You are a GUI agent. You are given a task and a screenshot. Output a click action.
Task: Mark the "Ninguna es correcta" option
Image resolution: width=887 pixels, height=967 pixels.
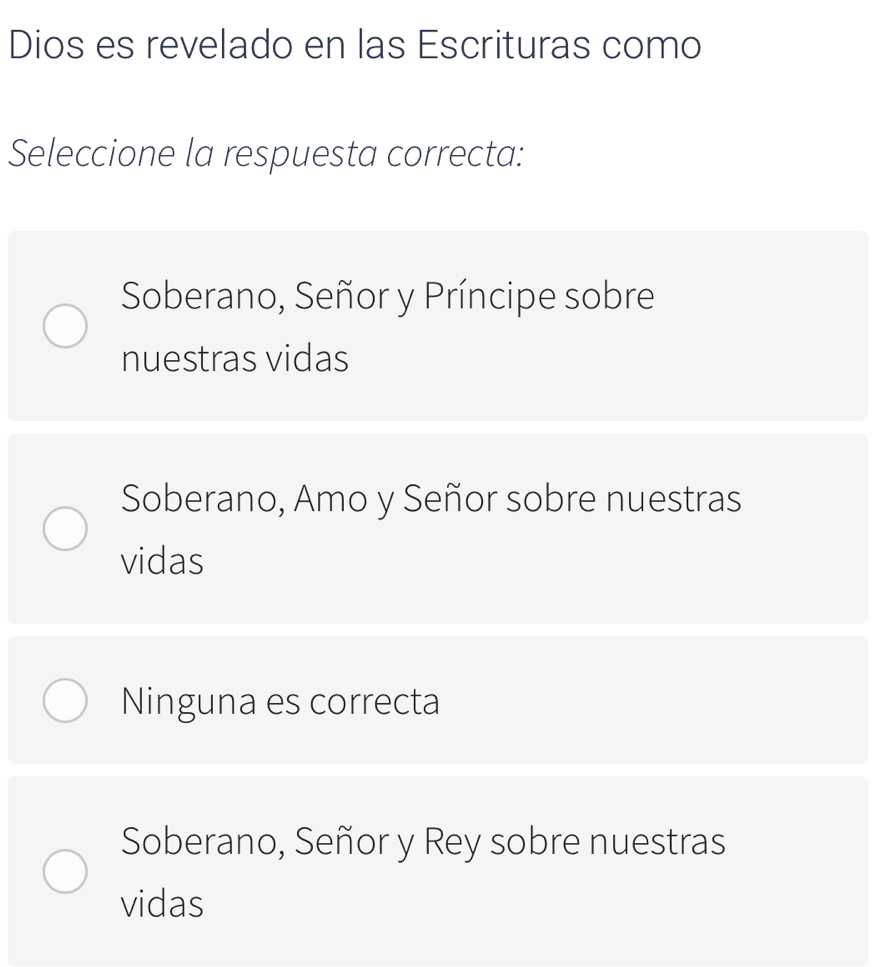click(x=65, y=701)
